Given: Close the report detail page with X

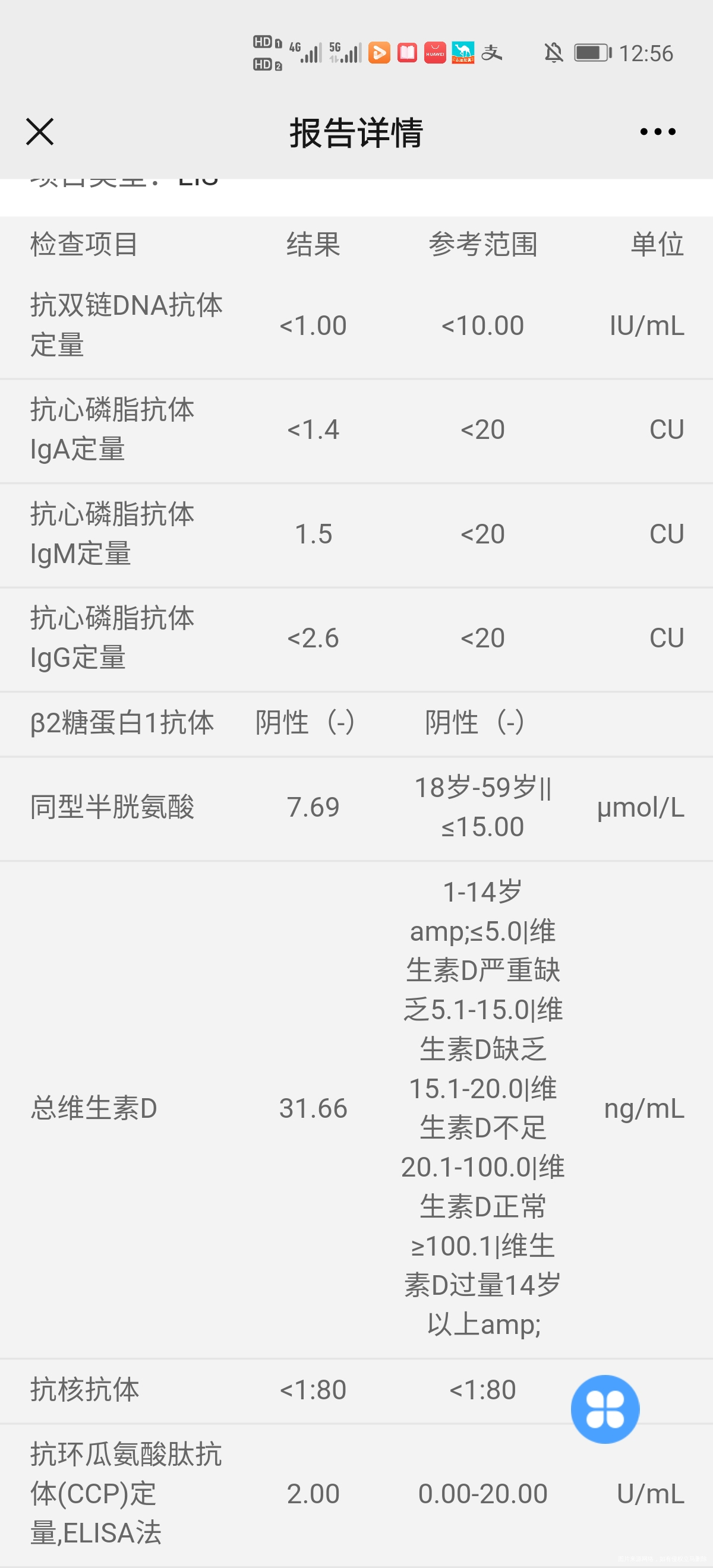Looking at the screenshot, I should [39, 132].
